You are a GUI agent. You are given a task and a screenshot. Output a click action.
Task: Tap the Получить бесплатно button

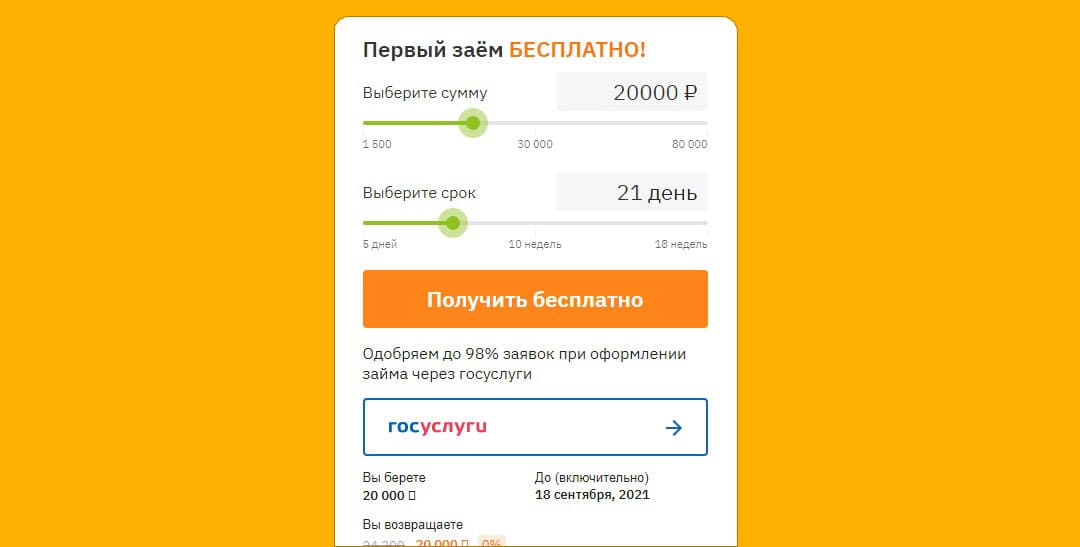tap(535, 299)
